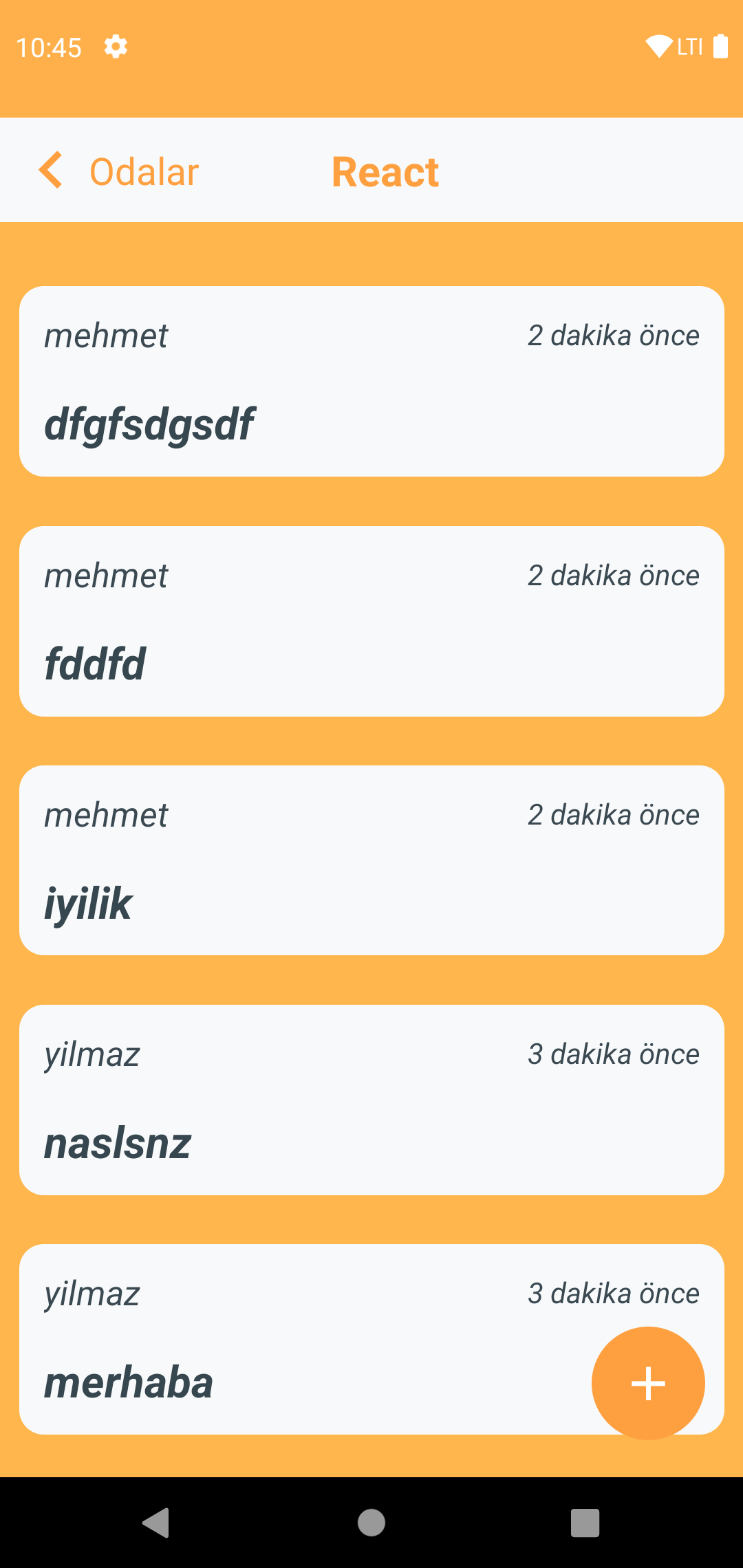This screenshot has height=1568, width=743.
Task: Open mehmet's iyilik message
Action: pyautogui.click(x=371, y=859)
